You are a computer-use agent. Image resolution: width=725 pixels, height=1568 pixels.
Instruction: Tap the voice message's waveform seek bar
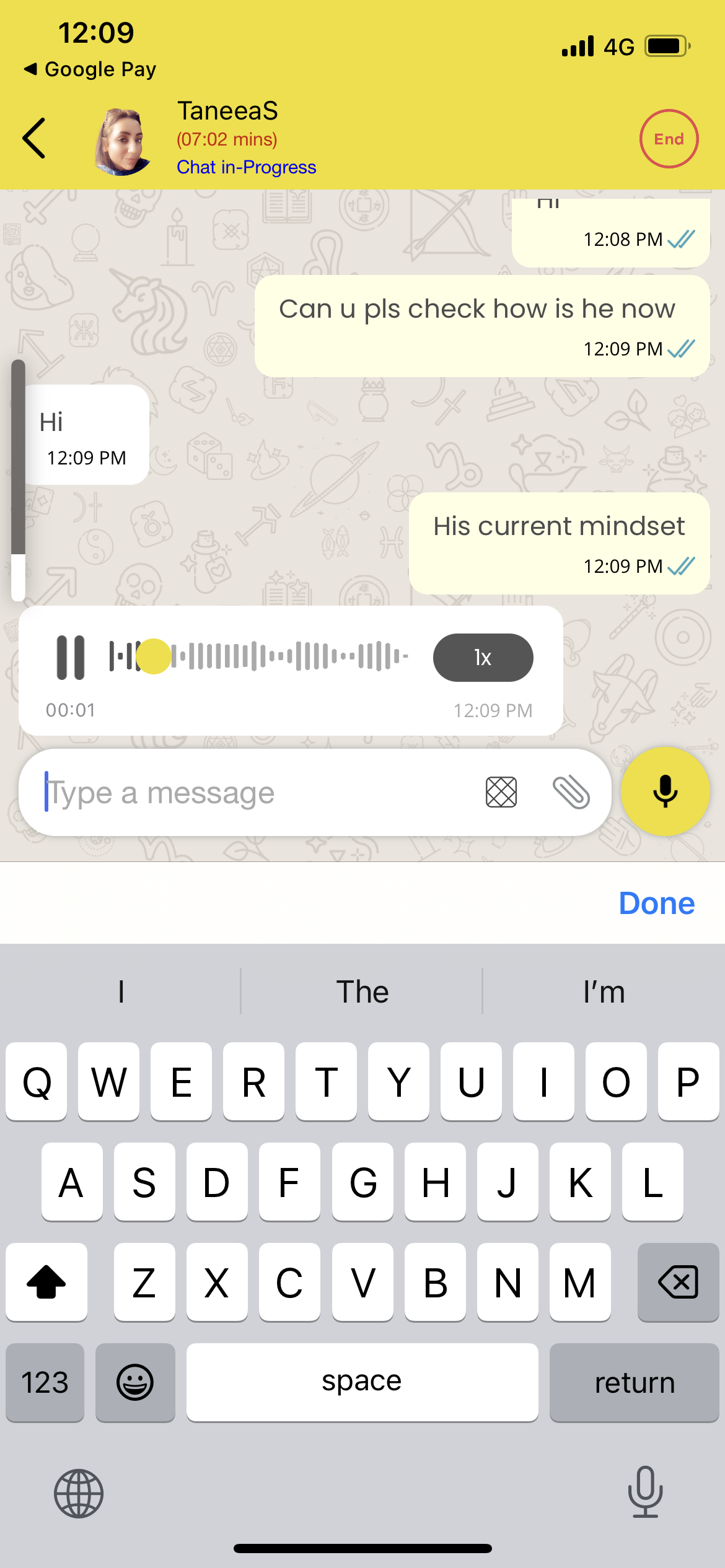point(259,656)
